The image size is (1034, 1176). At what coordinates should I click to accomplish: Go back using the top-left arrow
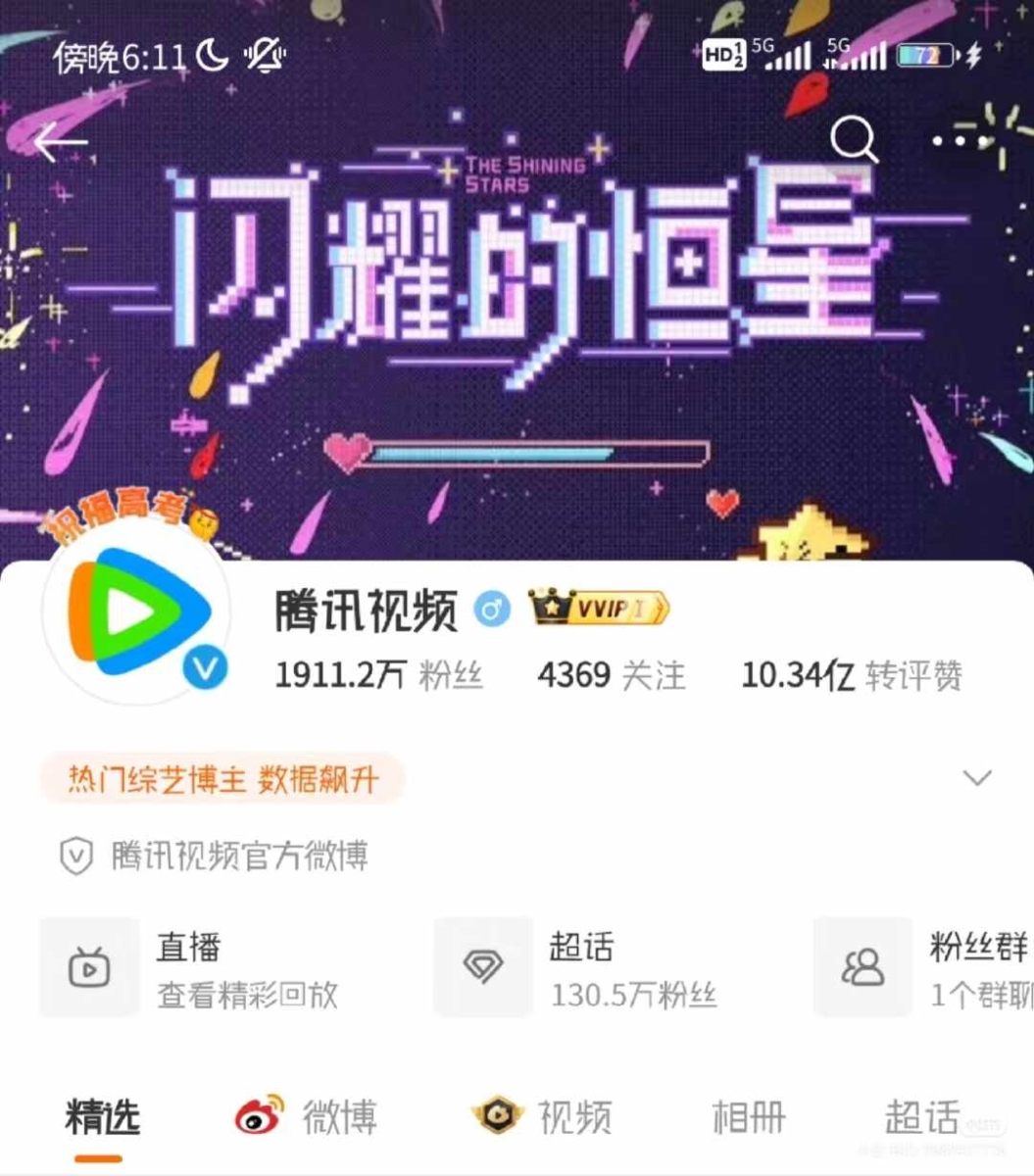pos(61,143)
